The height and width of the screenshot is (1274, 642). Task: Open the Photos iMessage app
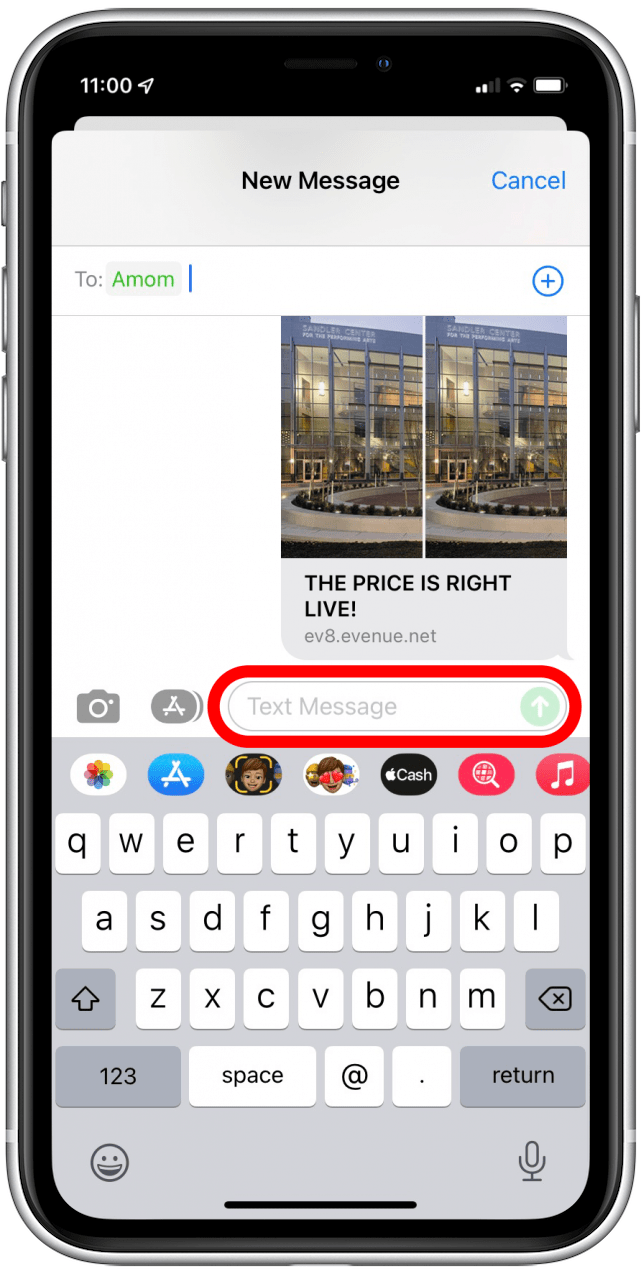pyautogui.click(x=98, y=775)
